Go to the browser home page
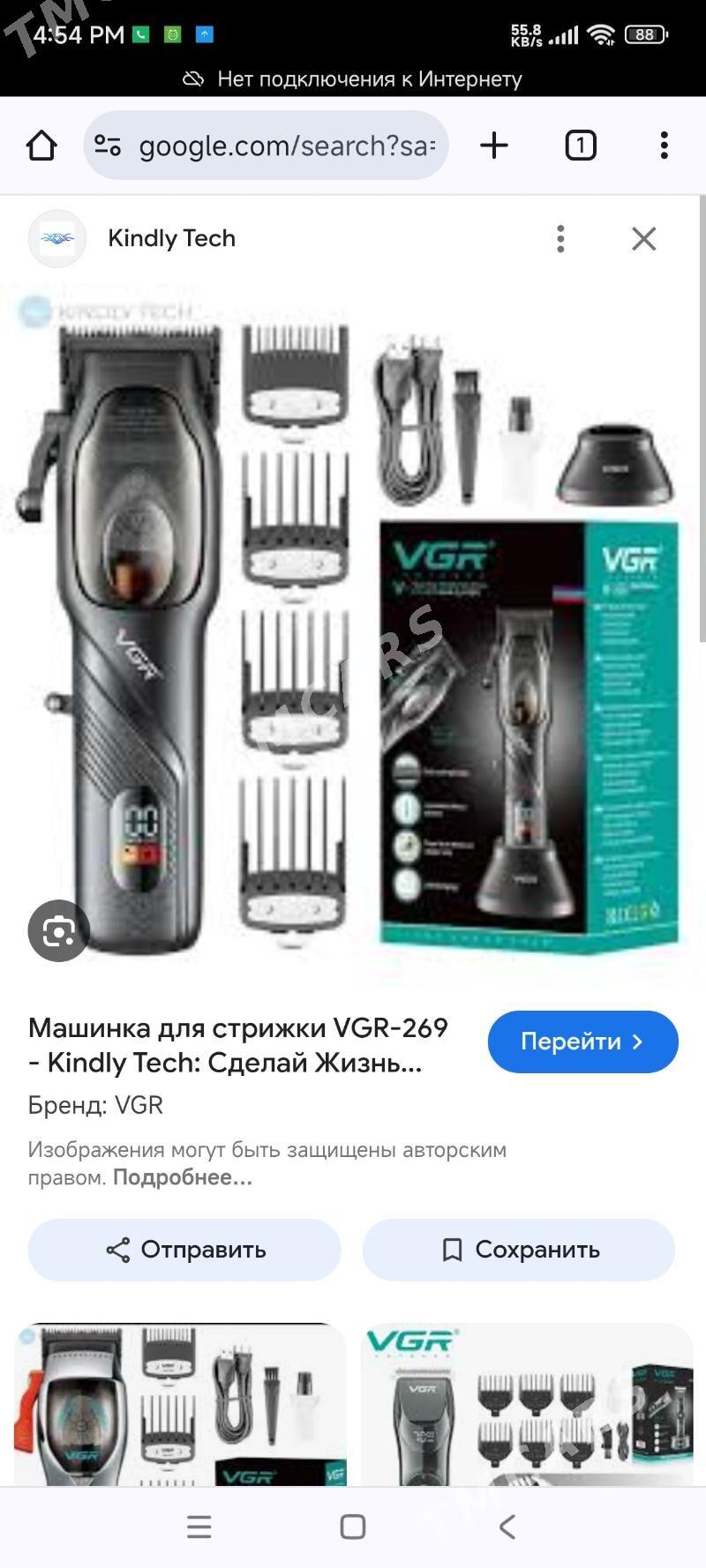The height and width of the screenshot is (1568, 706). pyautogui.click(x=41, y=146)
